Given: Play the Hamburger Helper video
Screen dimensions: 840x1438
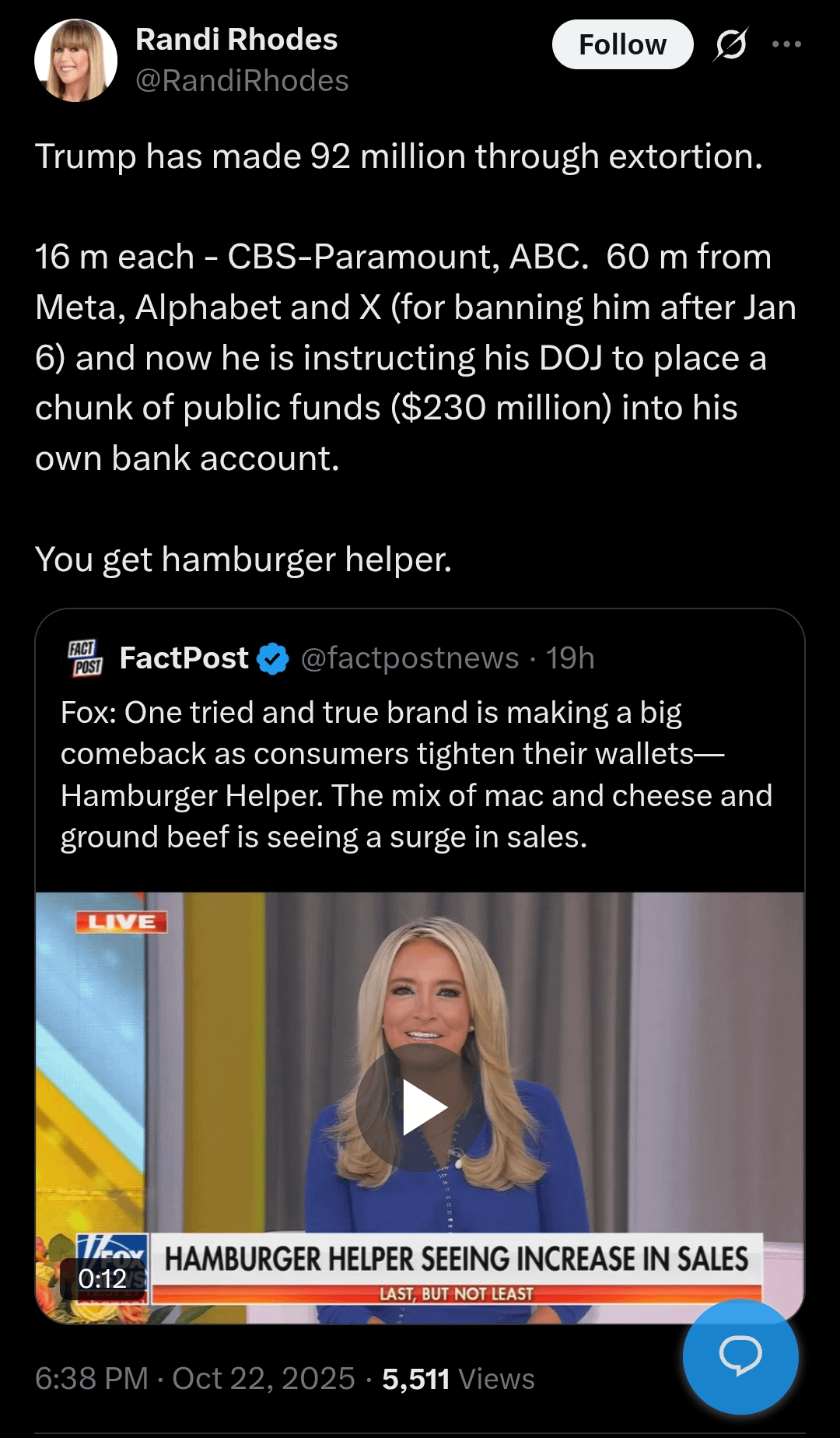Looking at the screenshot, I should (420, 1107).
